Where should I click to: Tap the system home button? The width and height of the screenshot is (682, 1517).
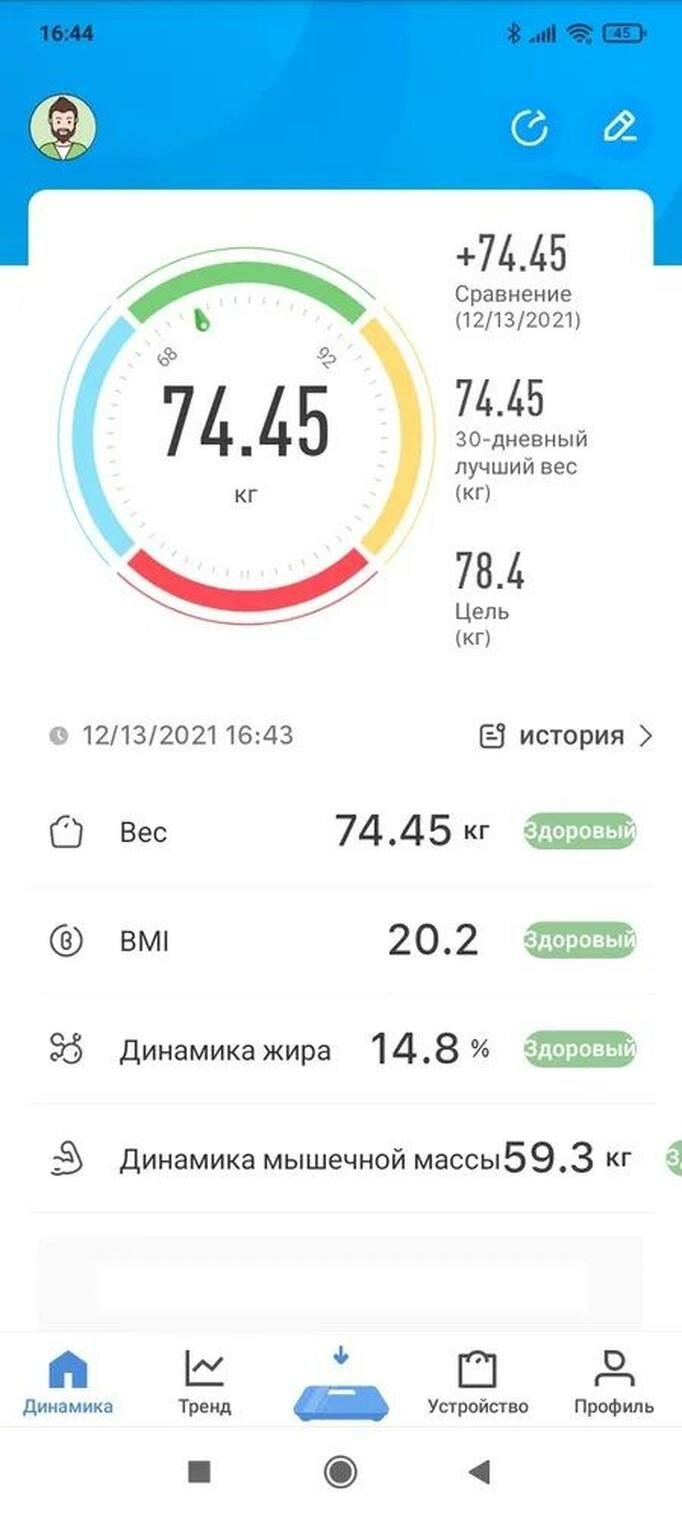coord(341,1471)
